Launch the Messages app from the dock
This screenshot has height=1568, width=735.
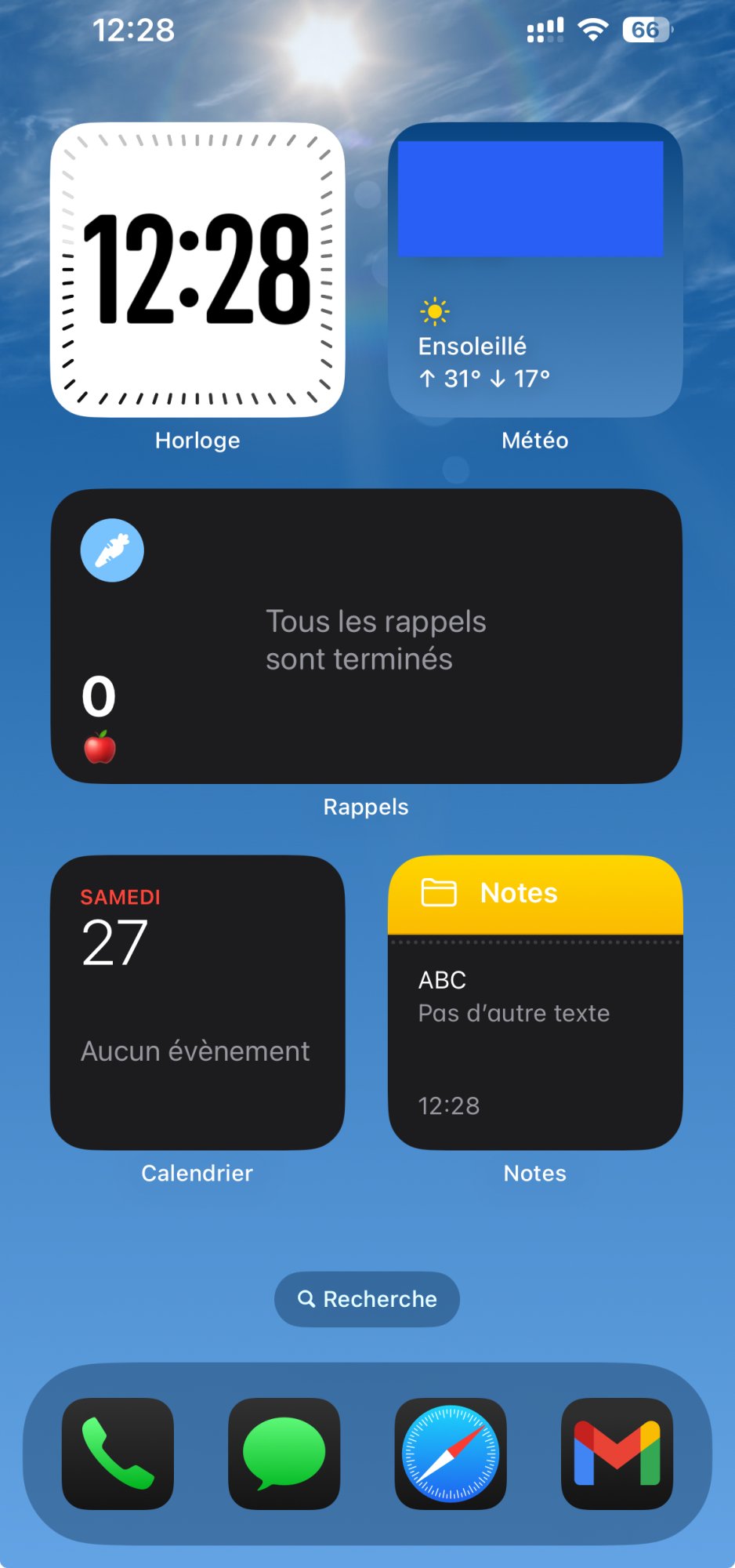(x=284, y=1454)
